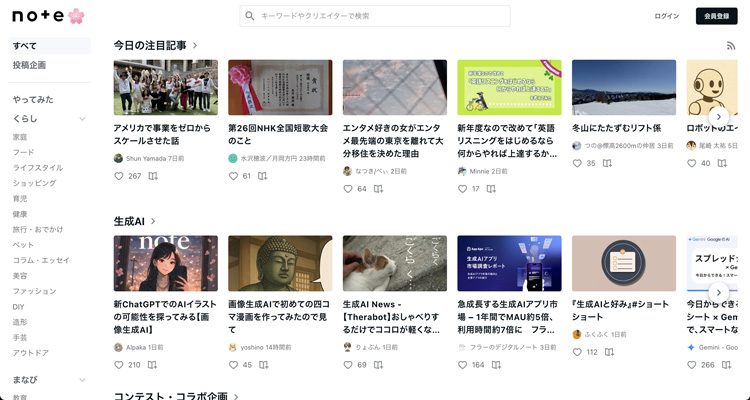Like the 第26回NHK全国短歌大会 article
The image size is (750, 400).
click(x=234, y=176)
